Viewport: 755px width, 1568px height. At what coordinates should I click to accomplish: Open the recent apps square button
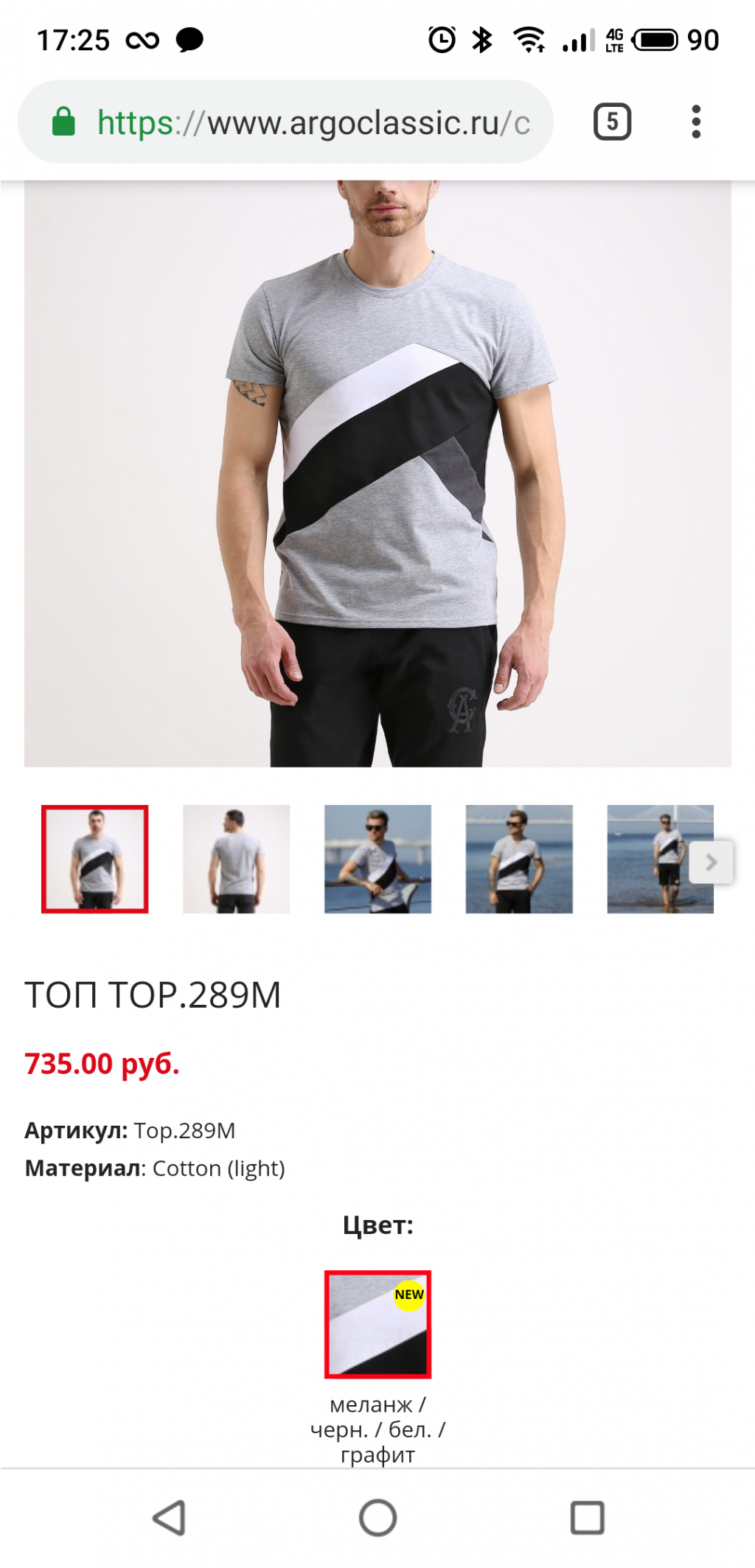point(587,1518)
